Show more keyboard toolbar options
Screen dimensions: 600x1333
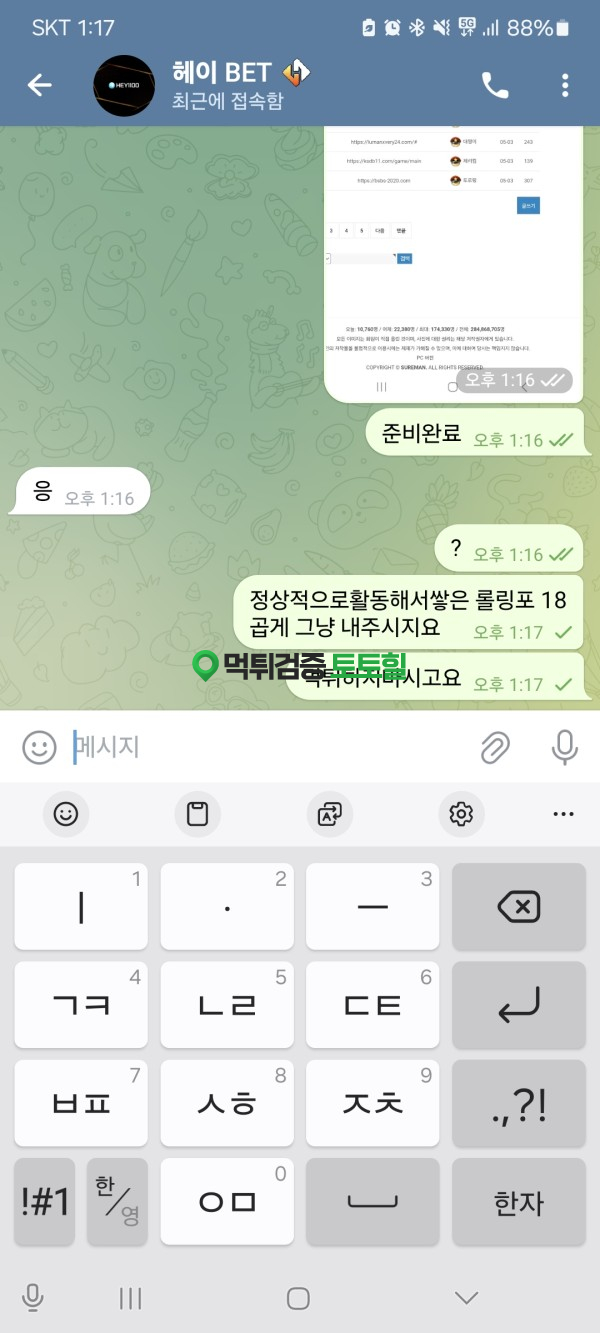click(563, 814)
